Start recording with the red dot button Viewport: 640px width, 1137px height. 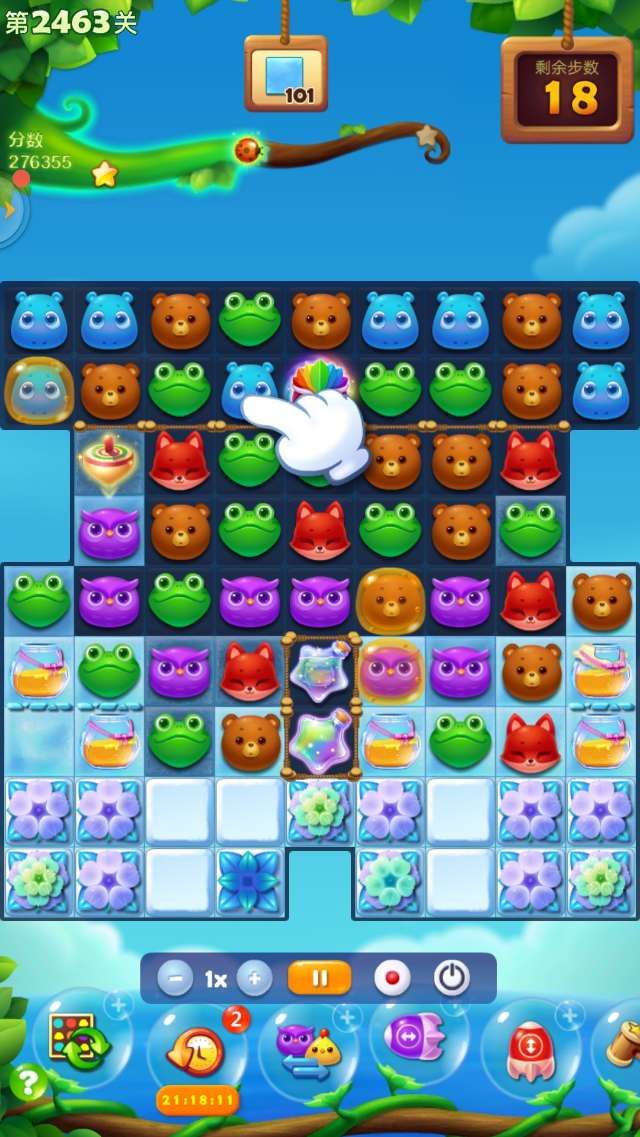coord(392,978)
